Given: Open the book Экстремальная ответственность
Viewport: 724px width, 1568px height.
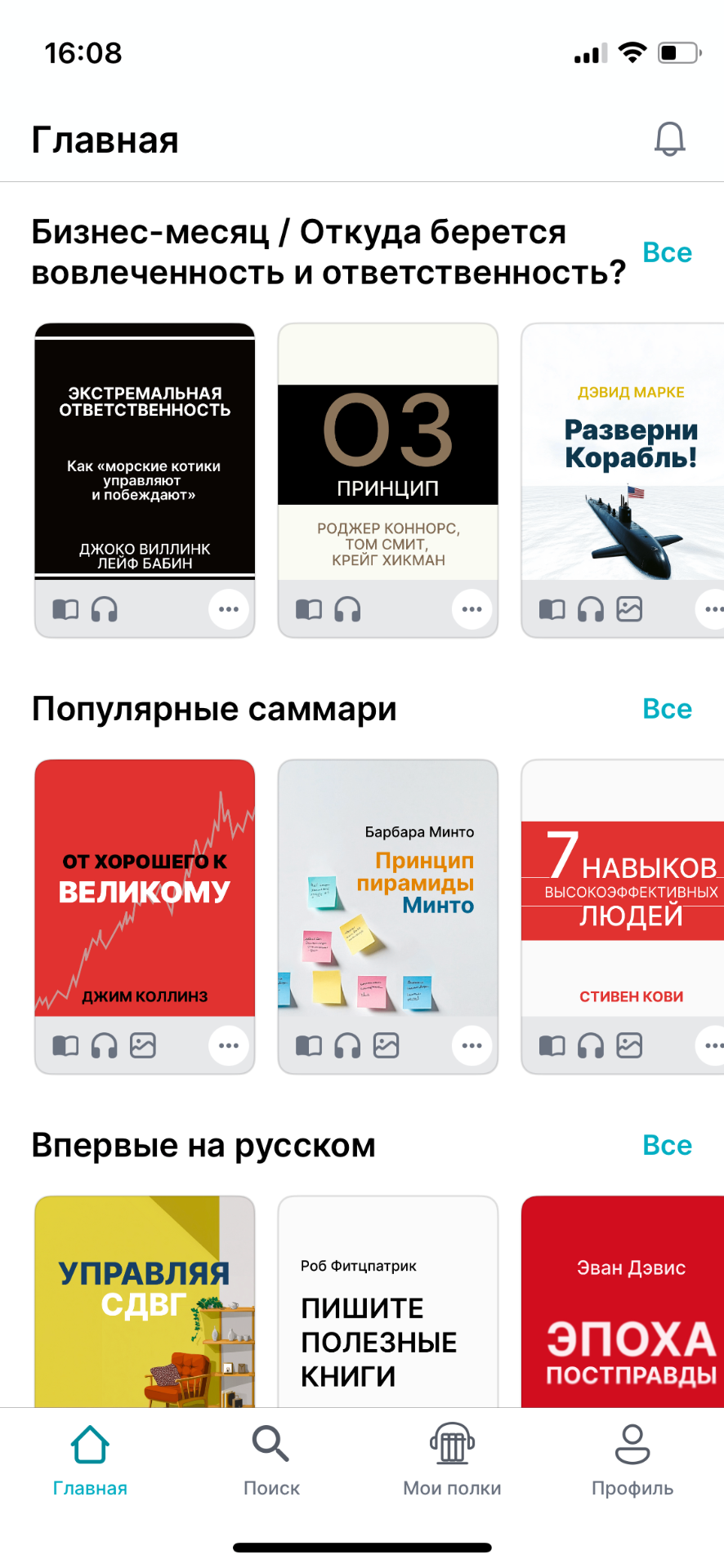Looking at the screenshot, I should click(x=145, y=452).
